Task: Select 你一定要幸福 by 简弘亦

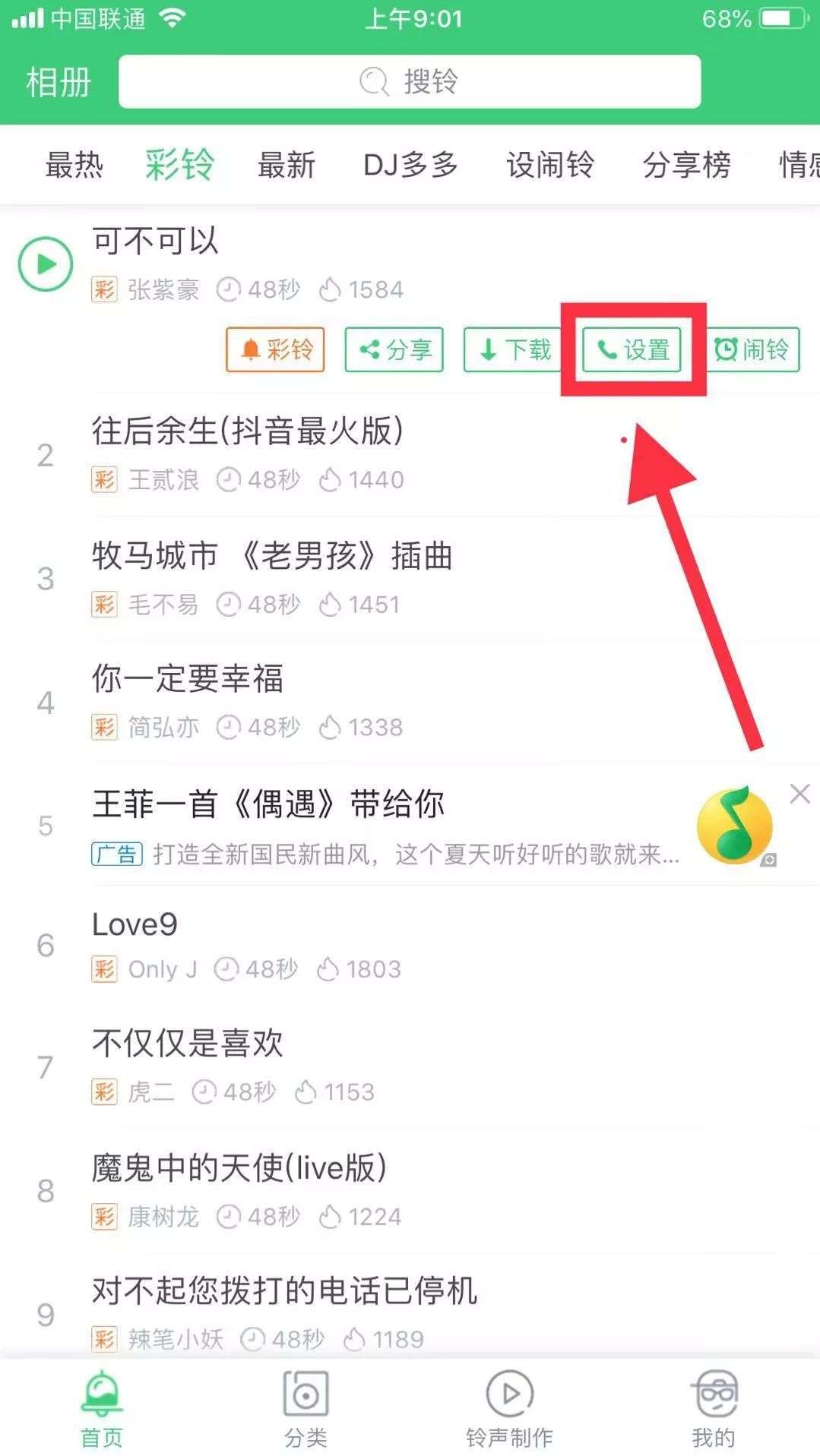Action: point(187,679)
